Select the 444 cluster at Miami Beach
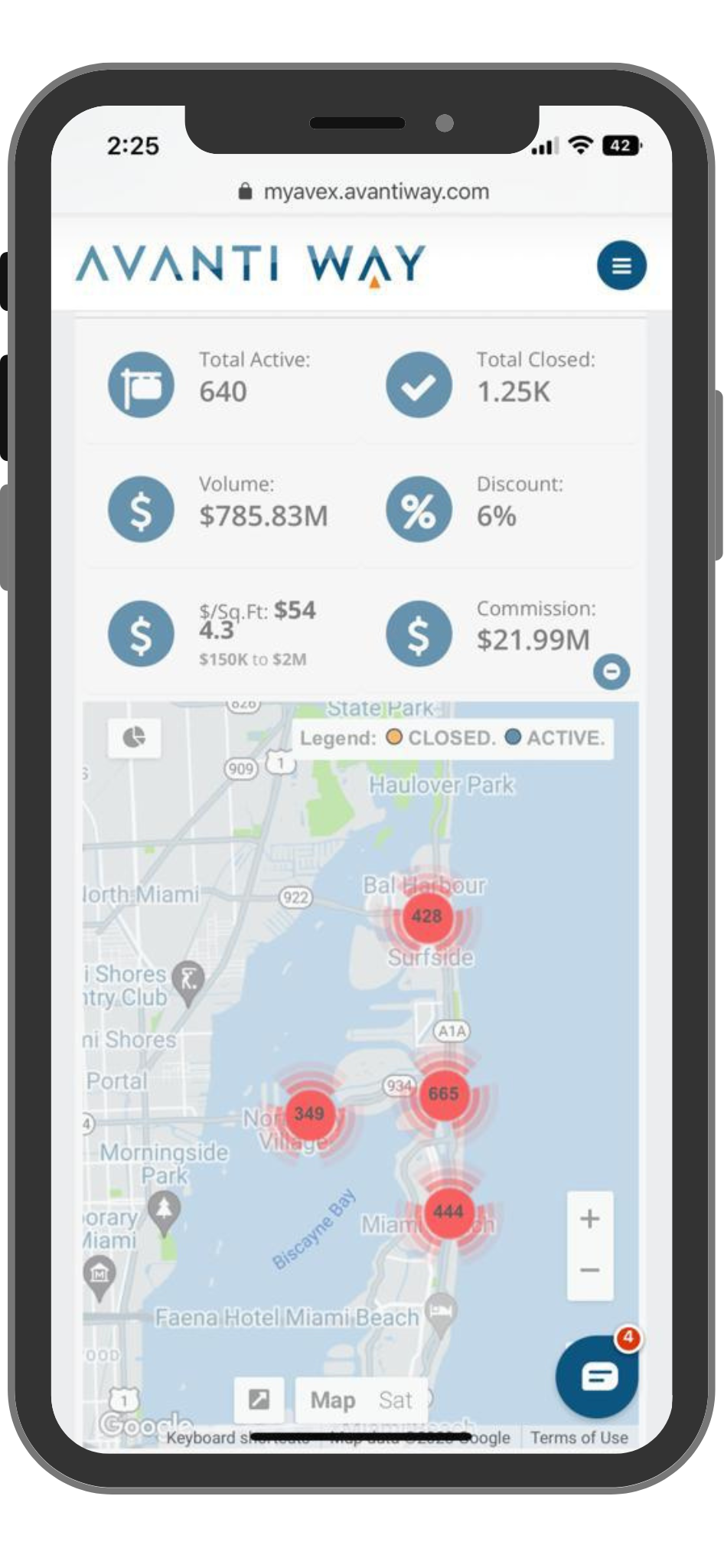Screen dimensions: 724x1568 tap(448, 1211)
